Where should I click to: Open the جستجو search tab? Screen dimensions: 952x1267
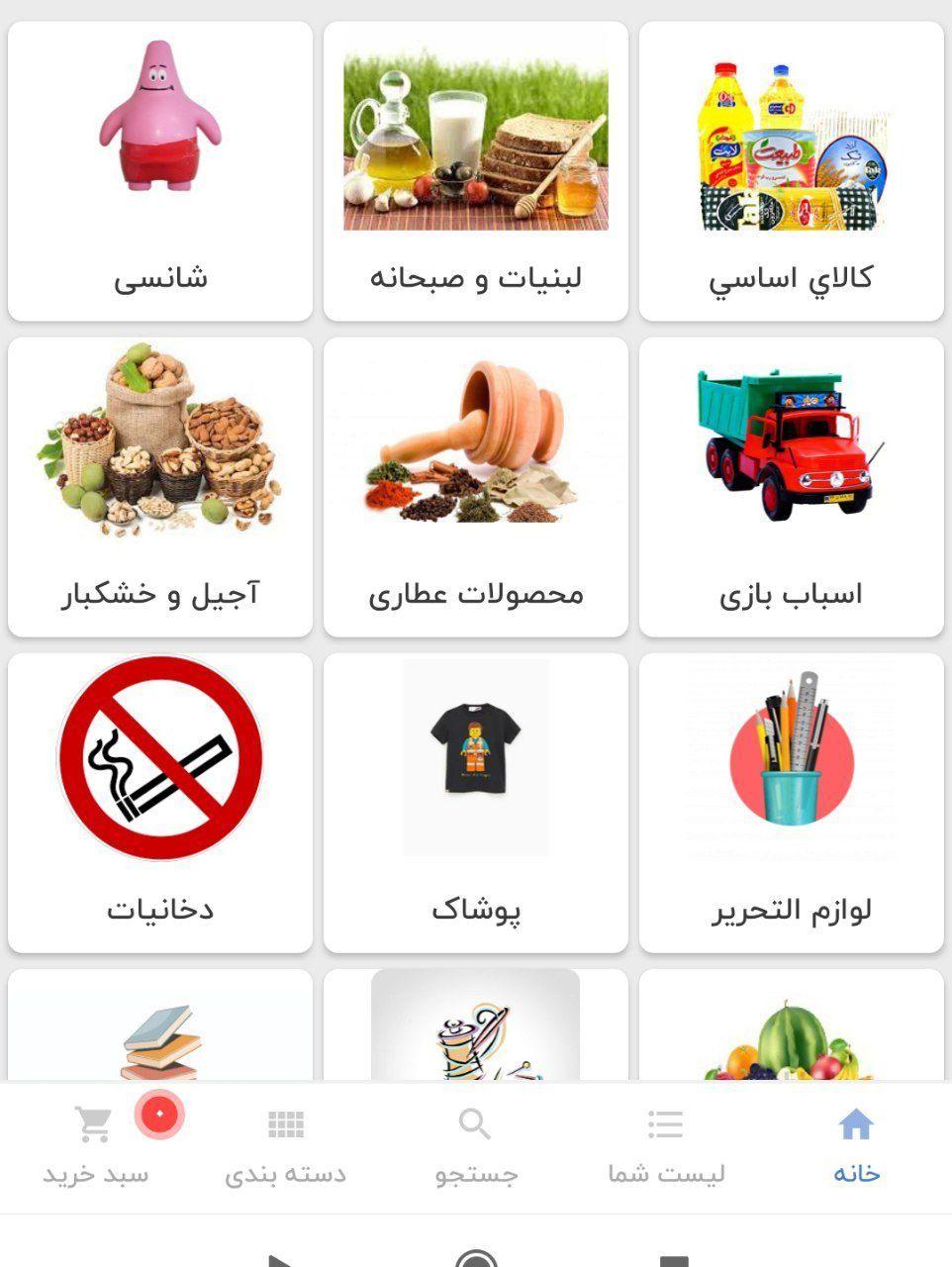[x=476, y=1146]
